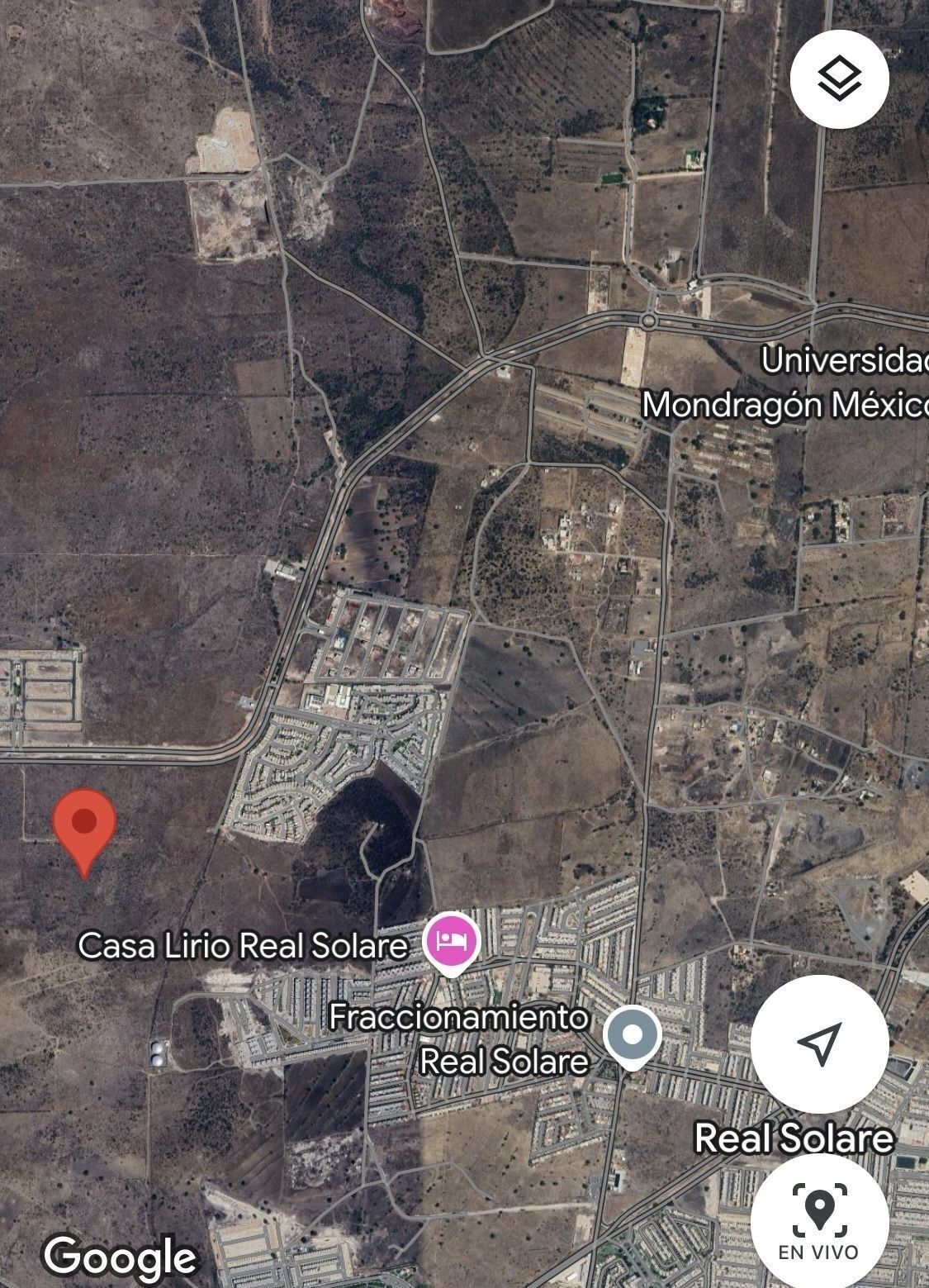The height and width of the screenshot is (1288, 929).
Task: Select the Fraccionamiento Real Solare marker
Action: pos(633,1036)
